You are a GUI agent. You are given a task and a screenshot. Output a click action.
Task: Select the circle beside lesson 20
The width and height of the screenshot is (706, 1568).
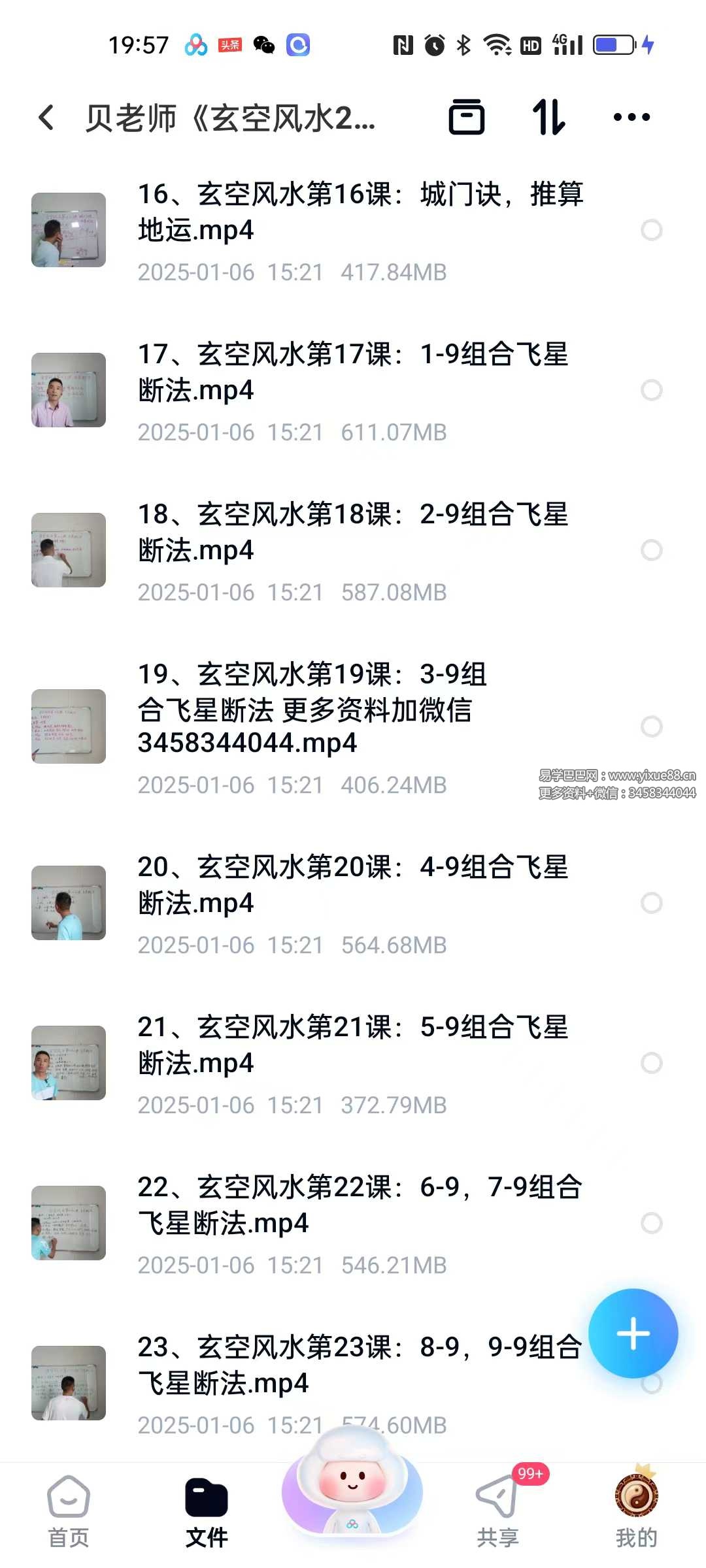point(651,903)
